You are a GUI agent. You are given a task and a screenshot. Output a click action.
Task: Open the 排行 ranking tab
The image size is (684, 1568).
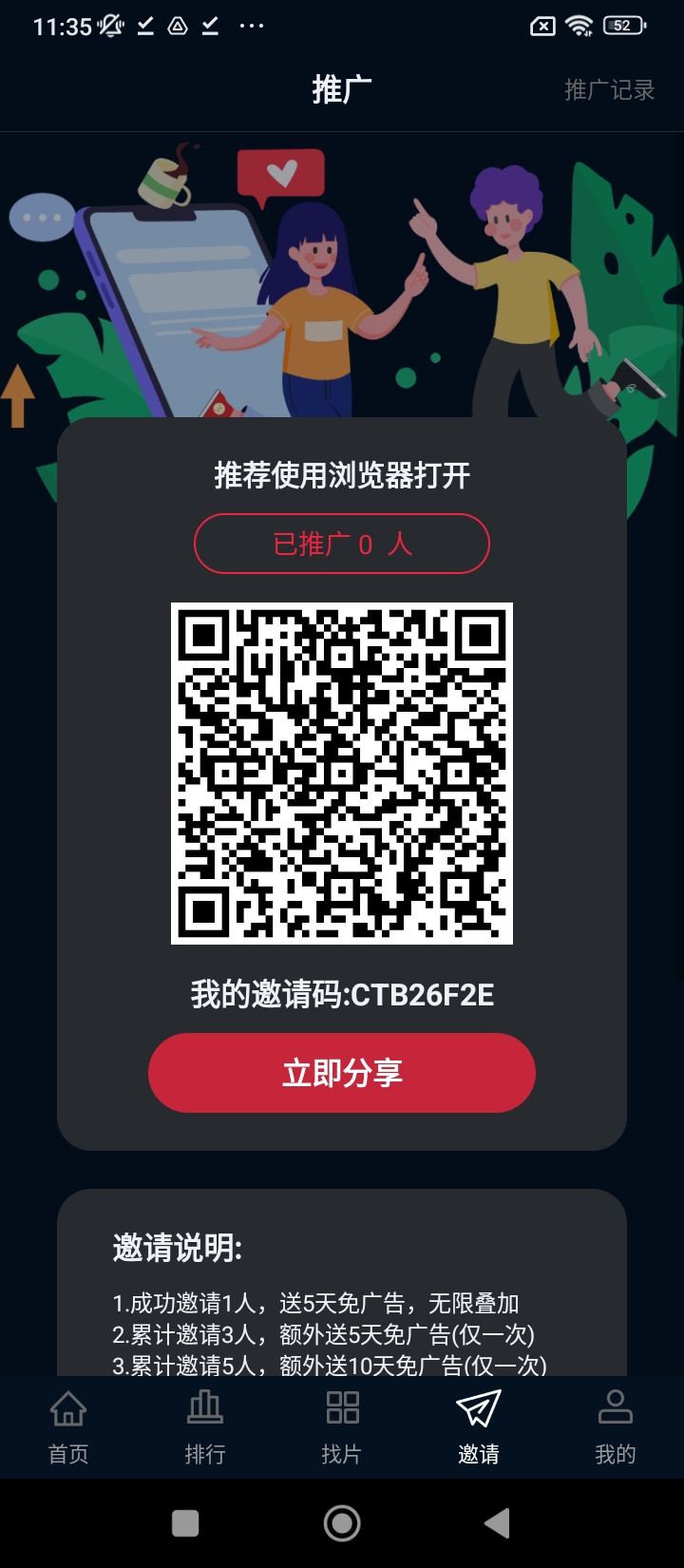[205, 1425]
